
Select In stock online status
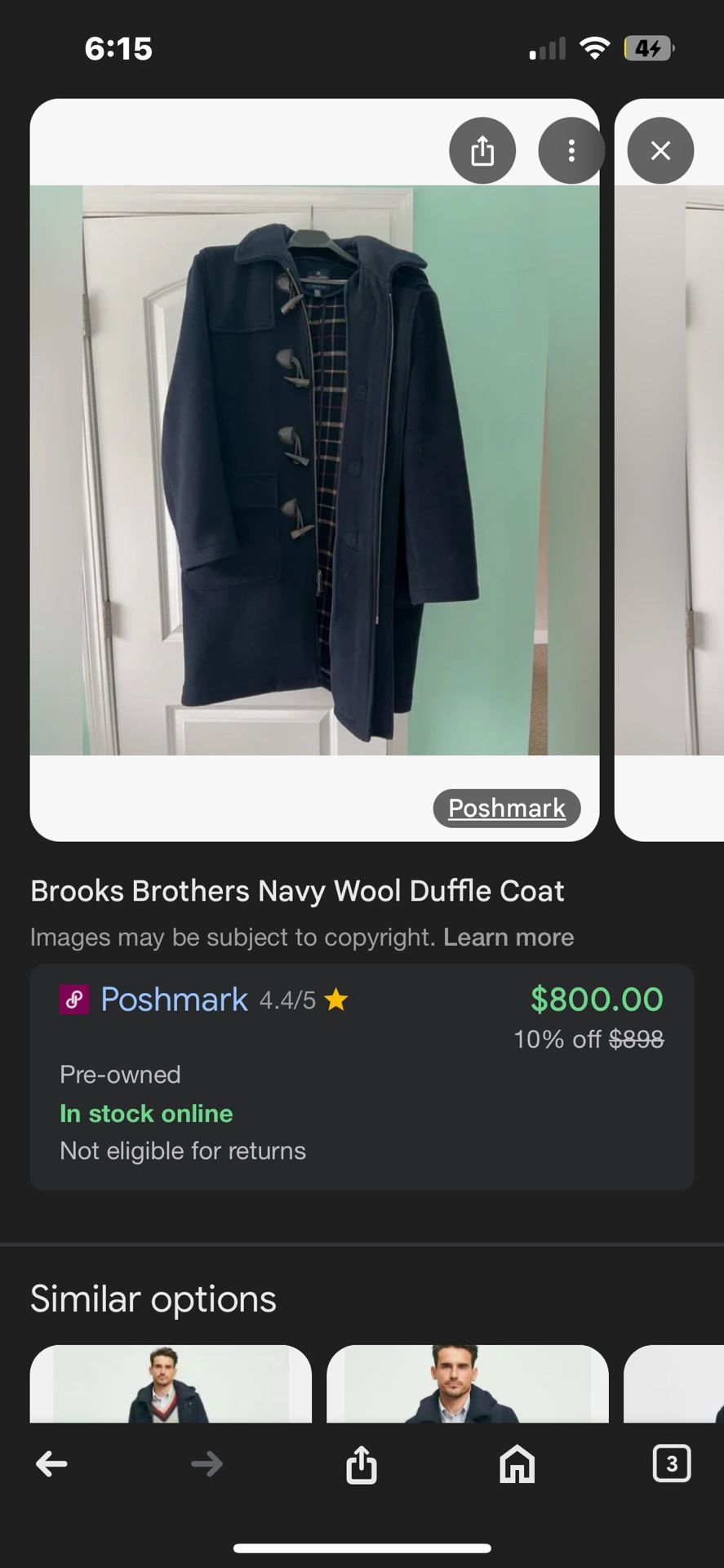click(x=145, y=1113)
